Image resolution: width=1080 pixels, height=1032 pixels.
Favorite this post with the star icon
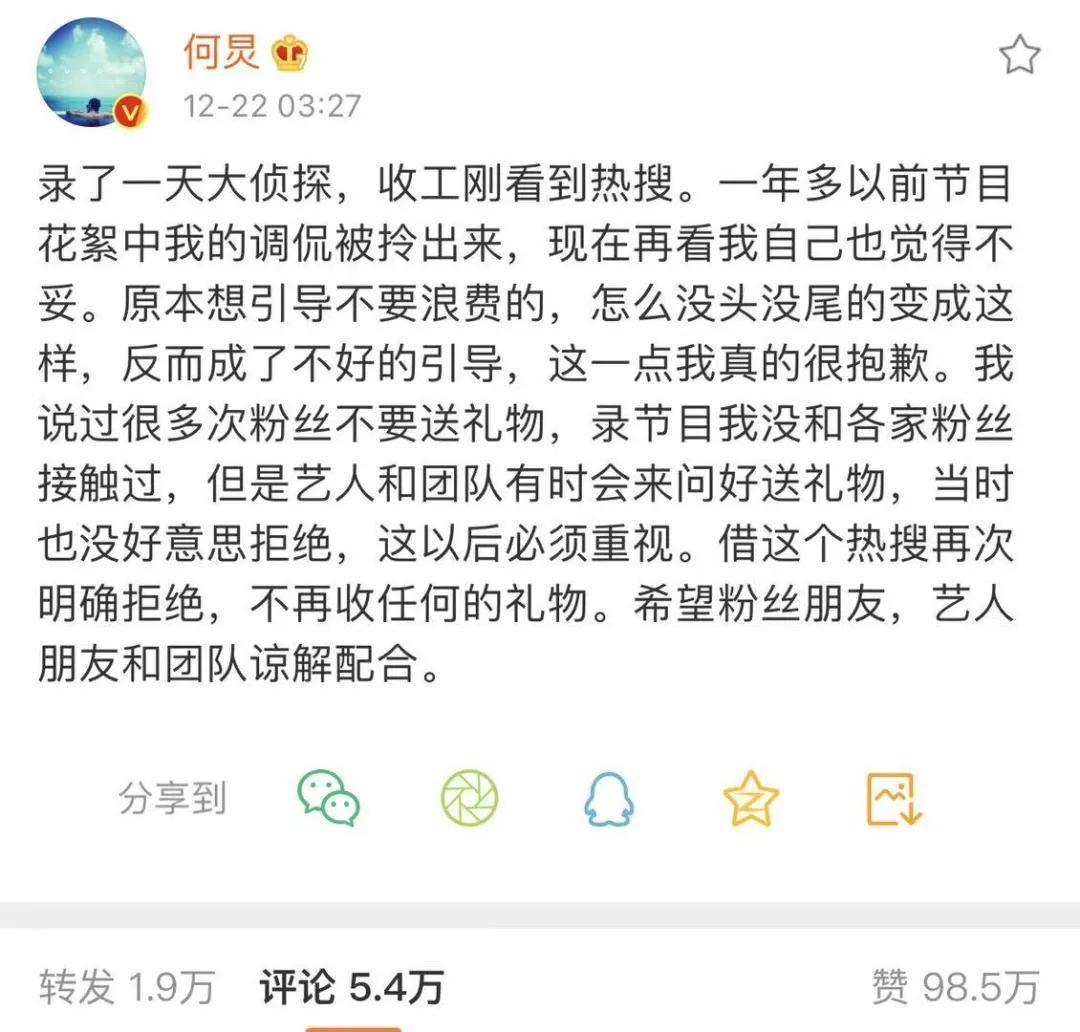point(1020,55)
